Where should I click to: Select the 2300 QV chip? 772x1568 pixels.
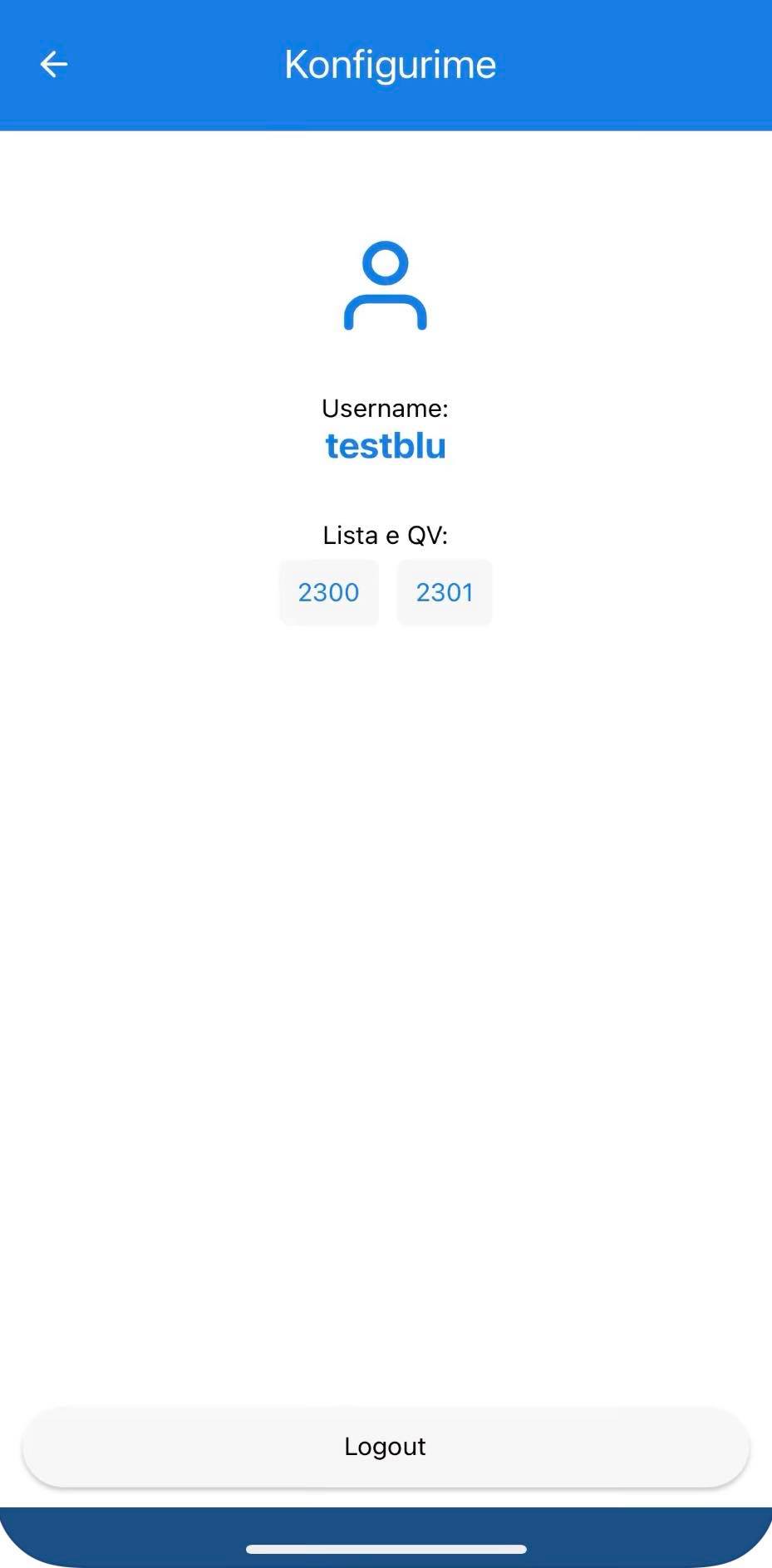[328, 592]
